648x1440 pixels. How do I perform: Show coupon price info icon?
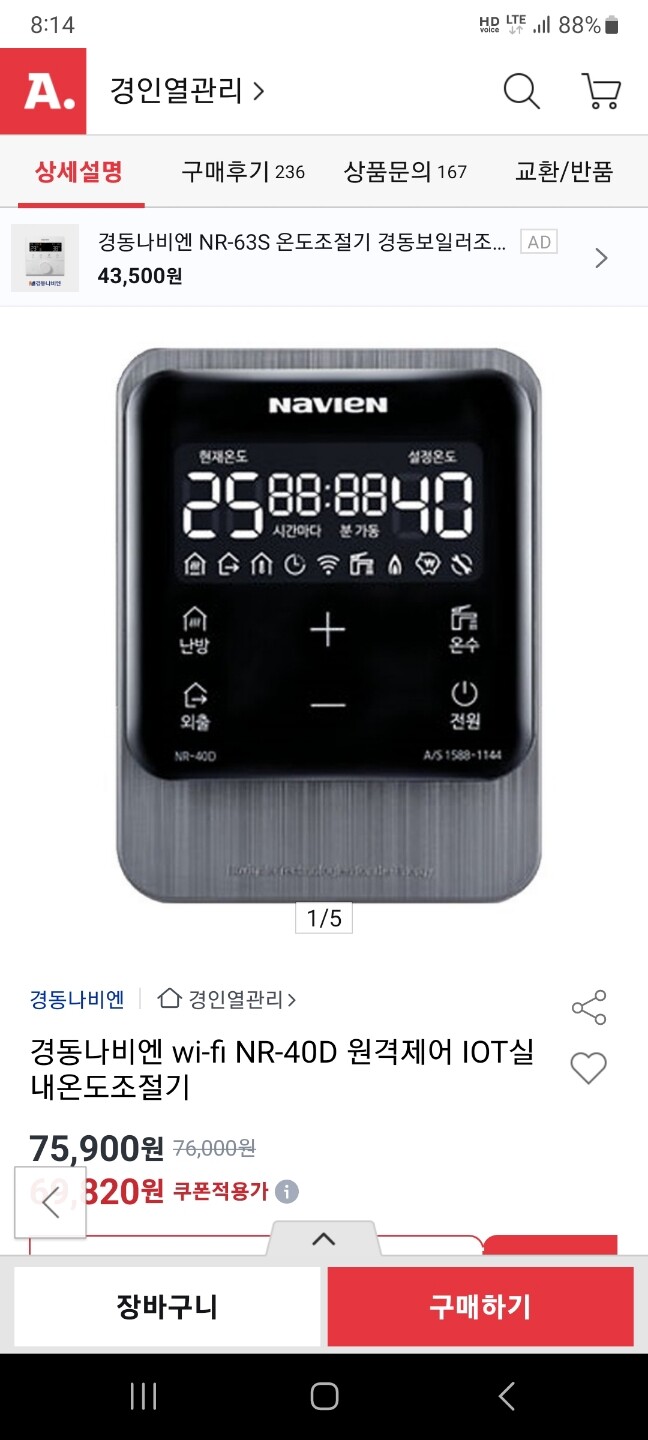click(287, 1192)
